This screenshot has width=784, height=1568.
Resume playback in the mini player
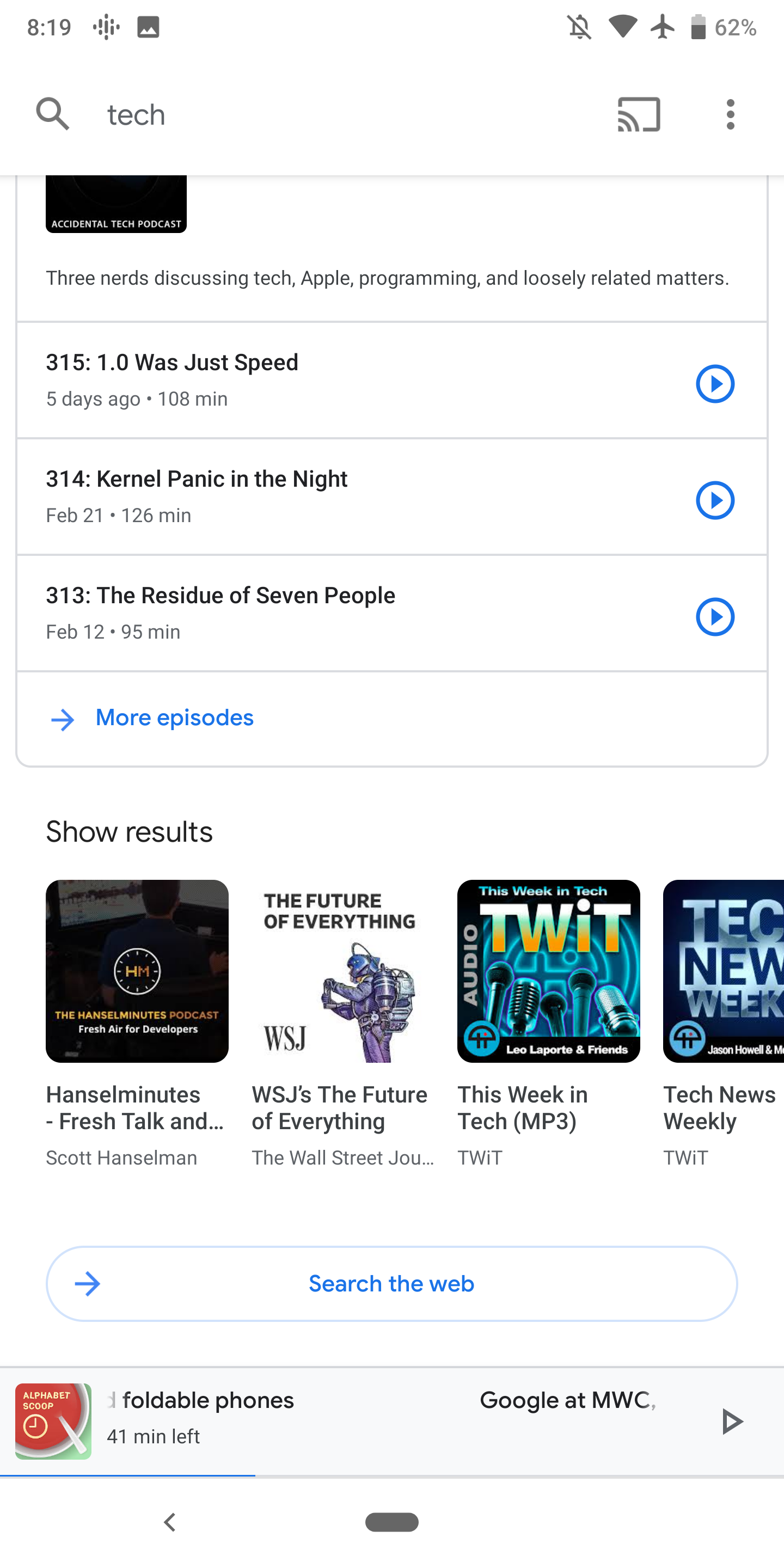click(733, 1422)
